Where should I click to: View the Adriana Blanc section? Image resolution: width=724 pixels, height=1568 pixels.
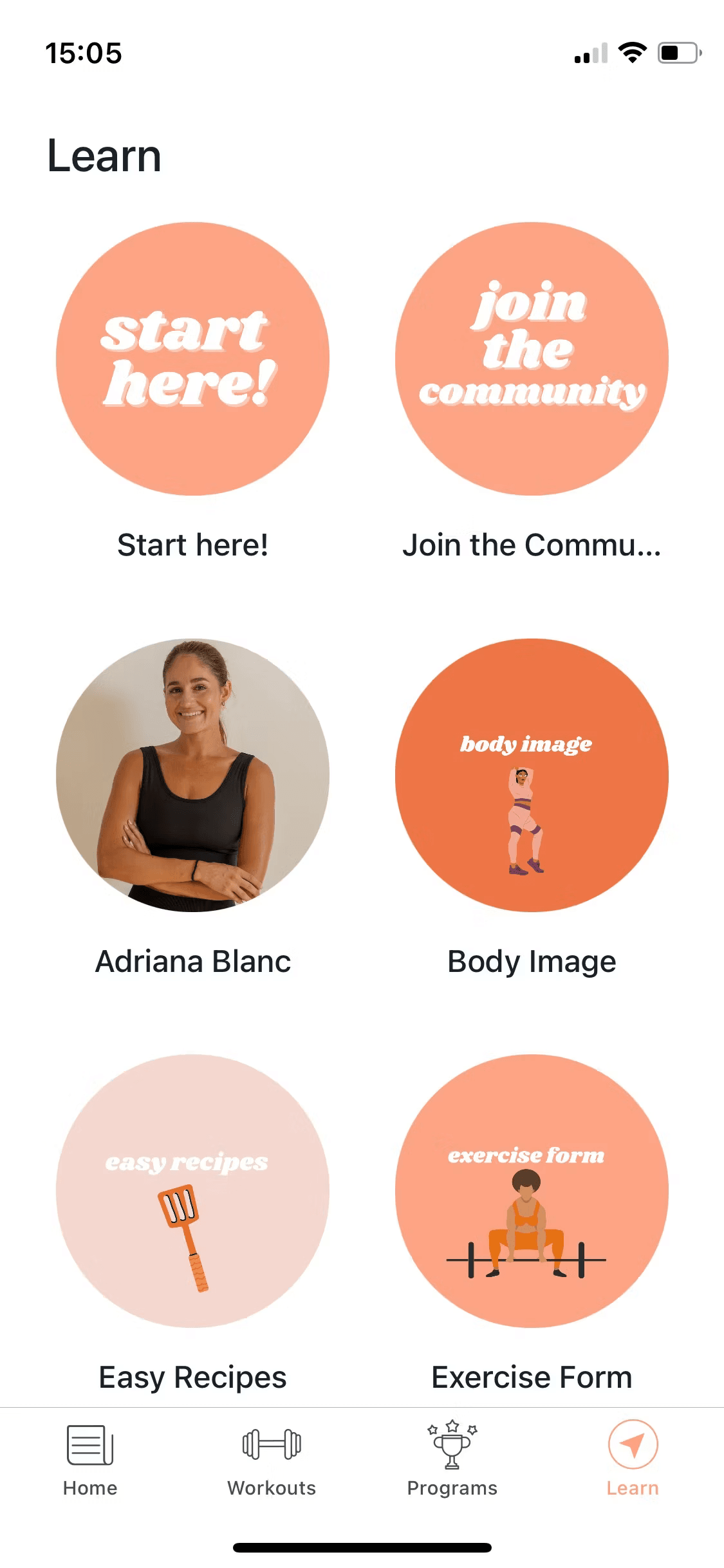click(192, 775)
